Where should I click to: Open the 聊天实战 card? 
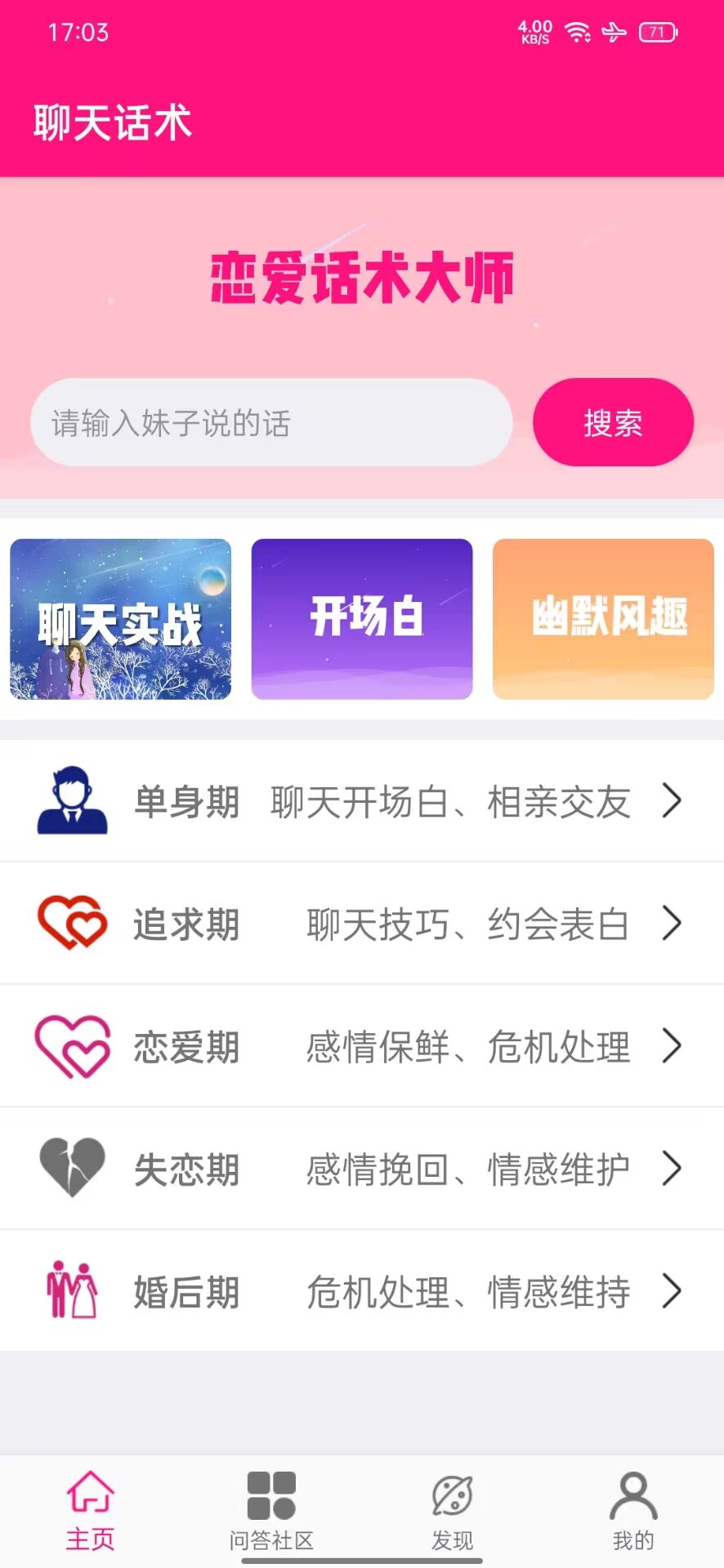(x=120, y=619)
